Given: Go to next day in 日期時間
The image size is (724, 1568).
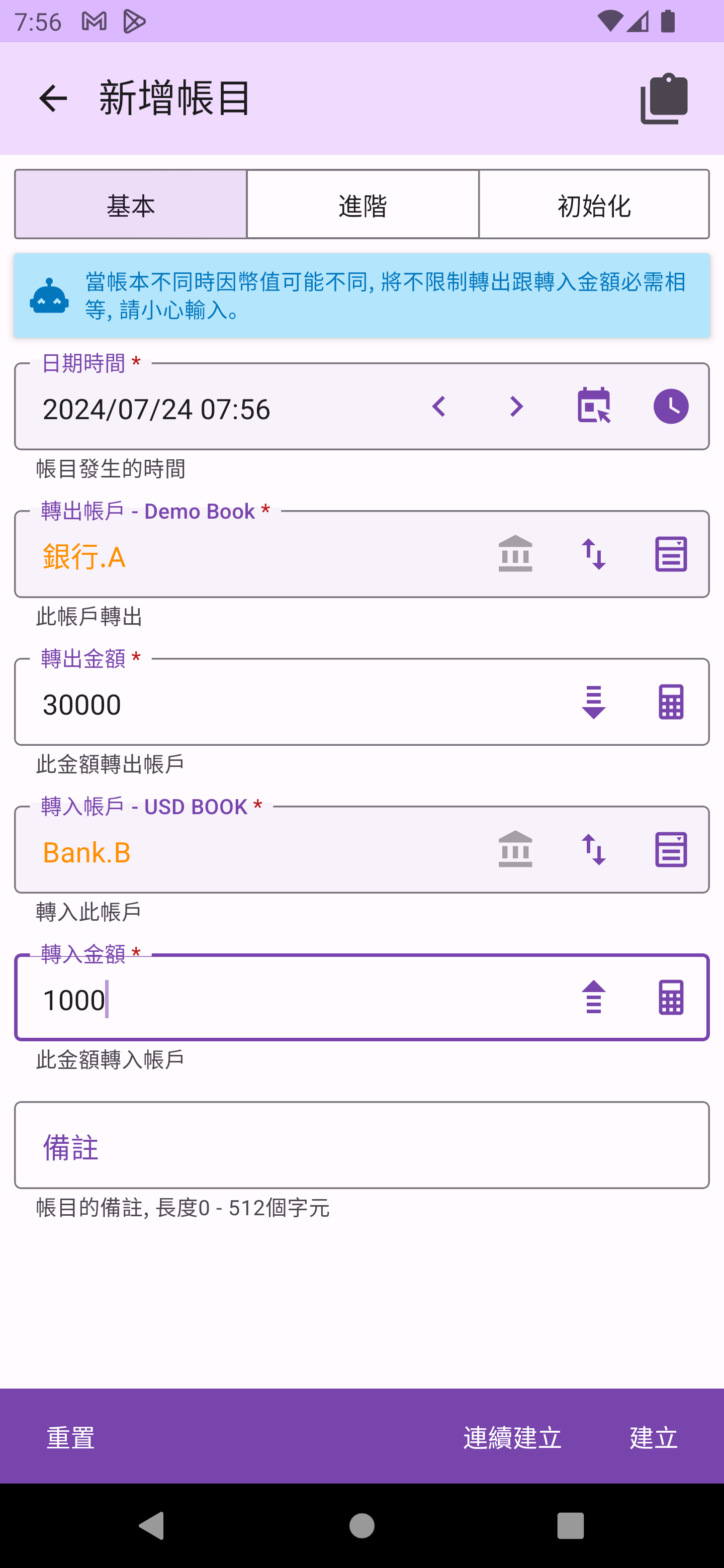Looking at the screenshot, I should tap(516, 407).
